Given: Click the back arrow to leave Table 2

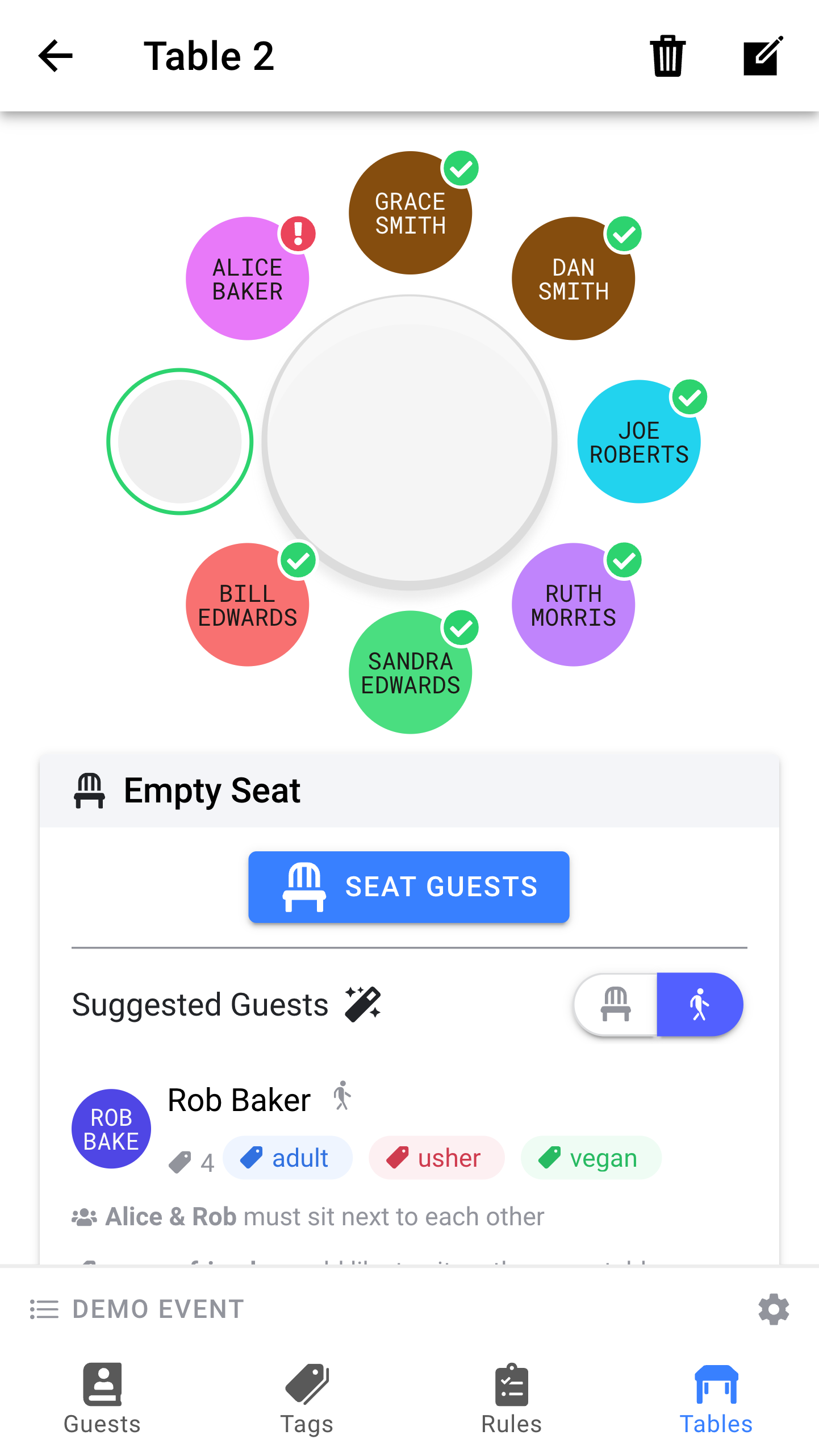Looking at the screenshot, I should [55, 56].
